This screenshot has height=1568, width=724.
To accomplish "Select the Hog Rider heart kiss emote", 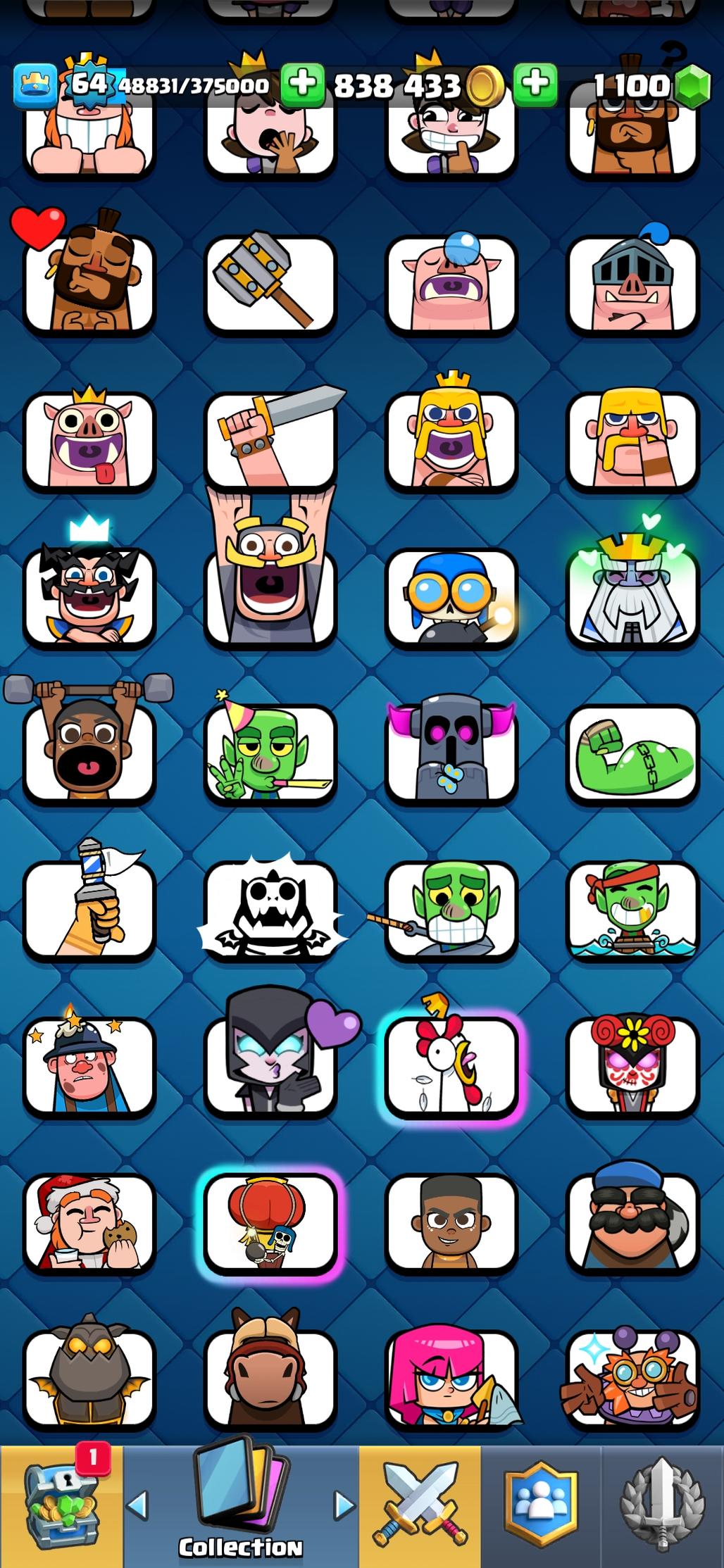I will [x=89, y=284].
